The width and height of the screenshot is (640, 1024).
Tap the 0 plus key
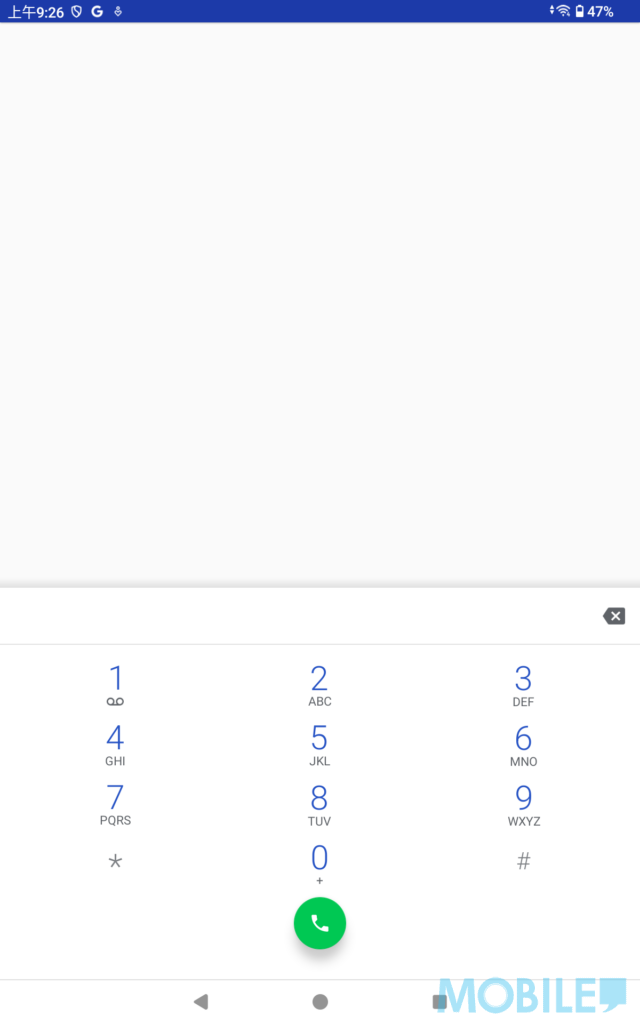click(x=319, y=863)
